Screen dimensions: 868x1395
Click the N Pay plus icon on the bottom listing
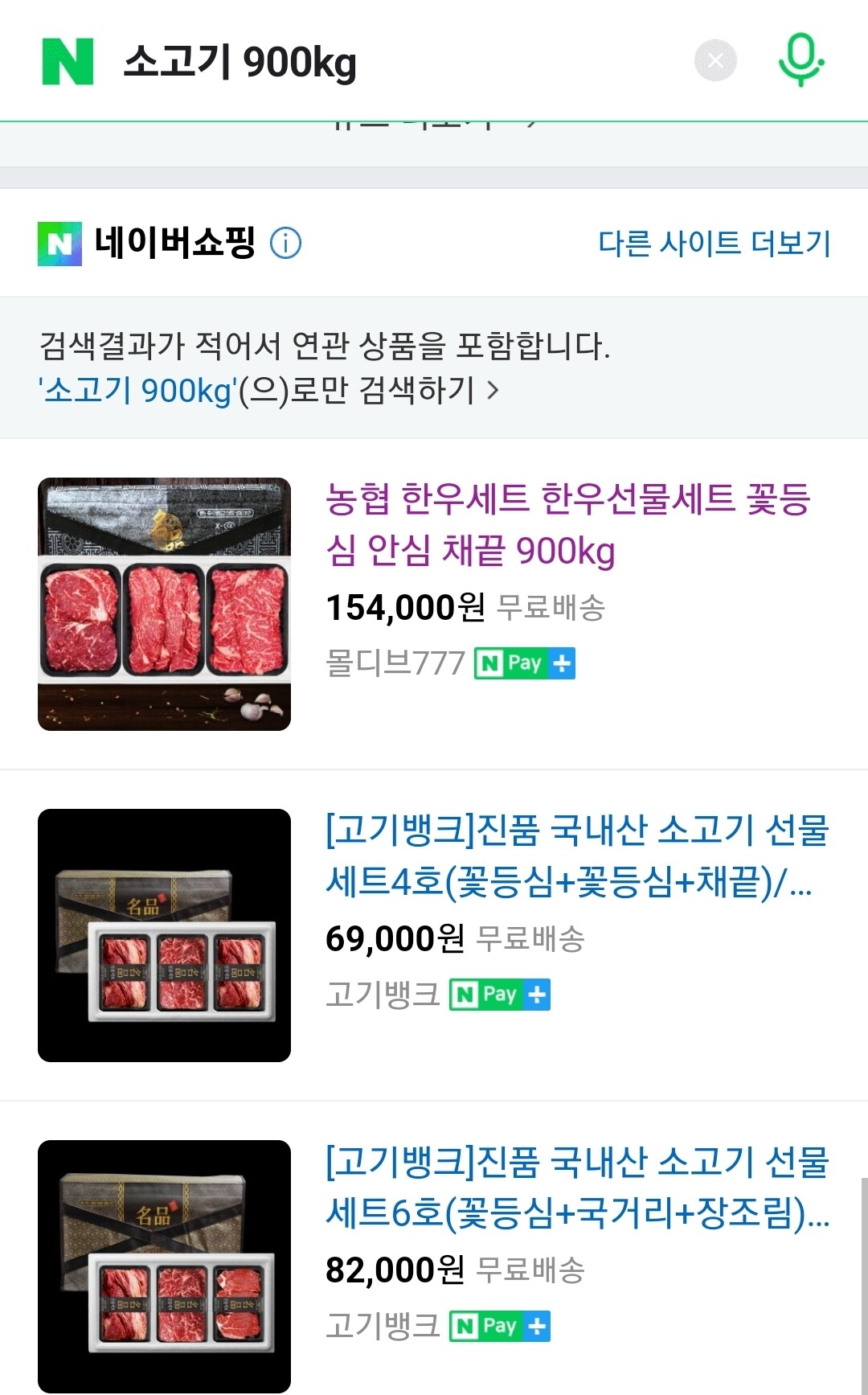[x=537, y=1327]
